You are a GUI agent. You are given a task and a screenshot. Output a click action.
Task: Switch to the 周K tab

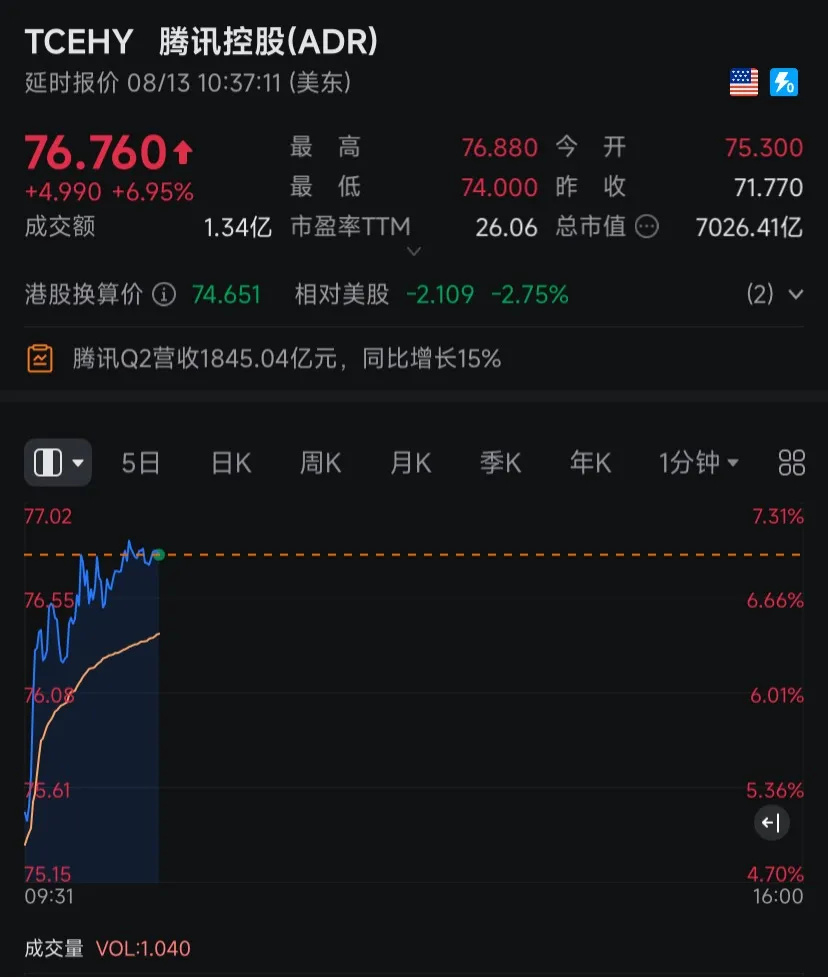(319, 463)
